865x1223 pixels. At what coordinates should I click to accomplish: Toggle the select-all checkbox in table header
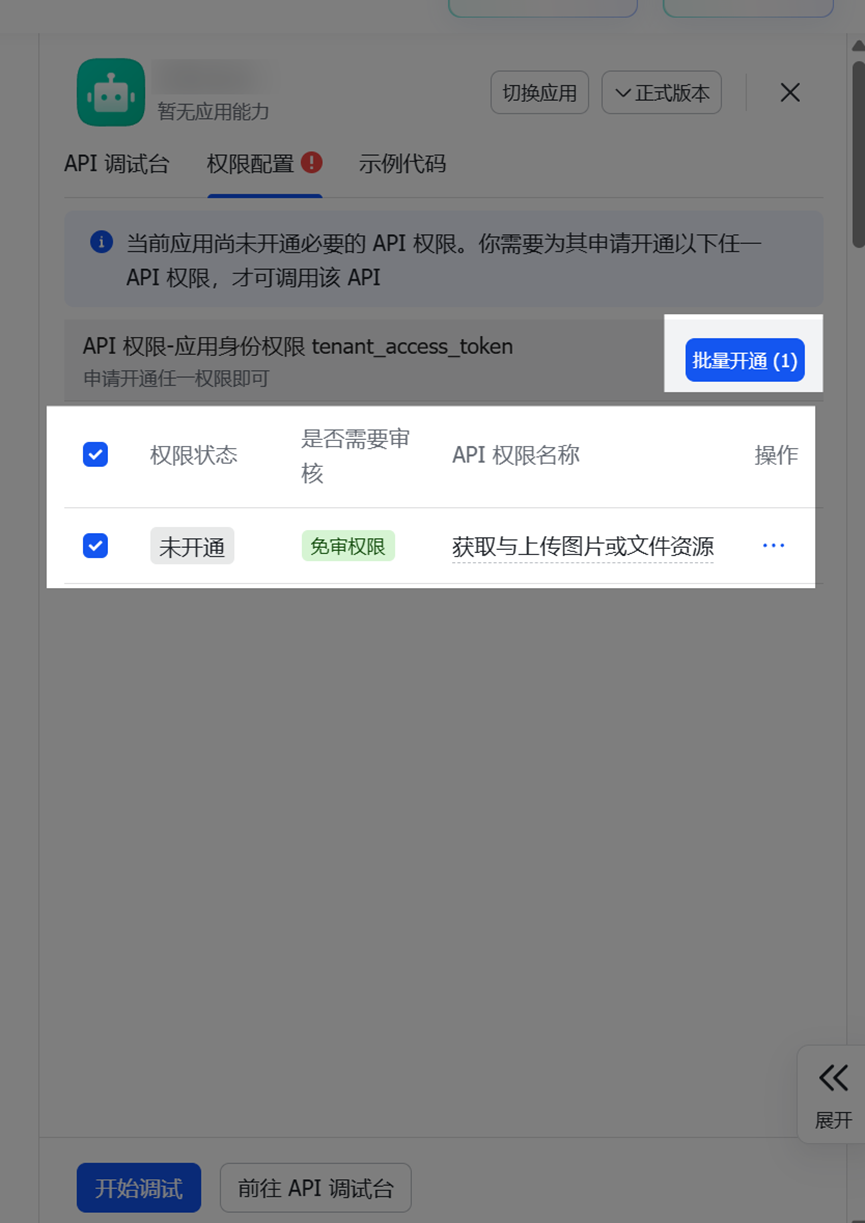point(95,455)
